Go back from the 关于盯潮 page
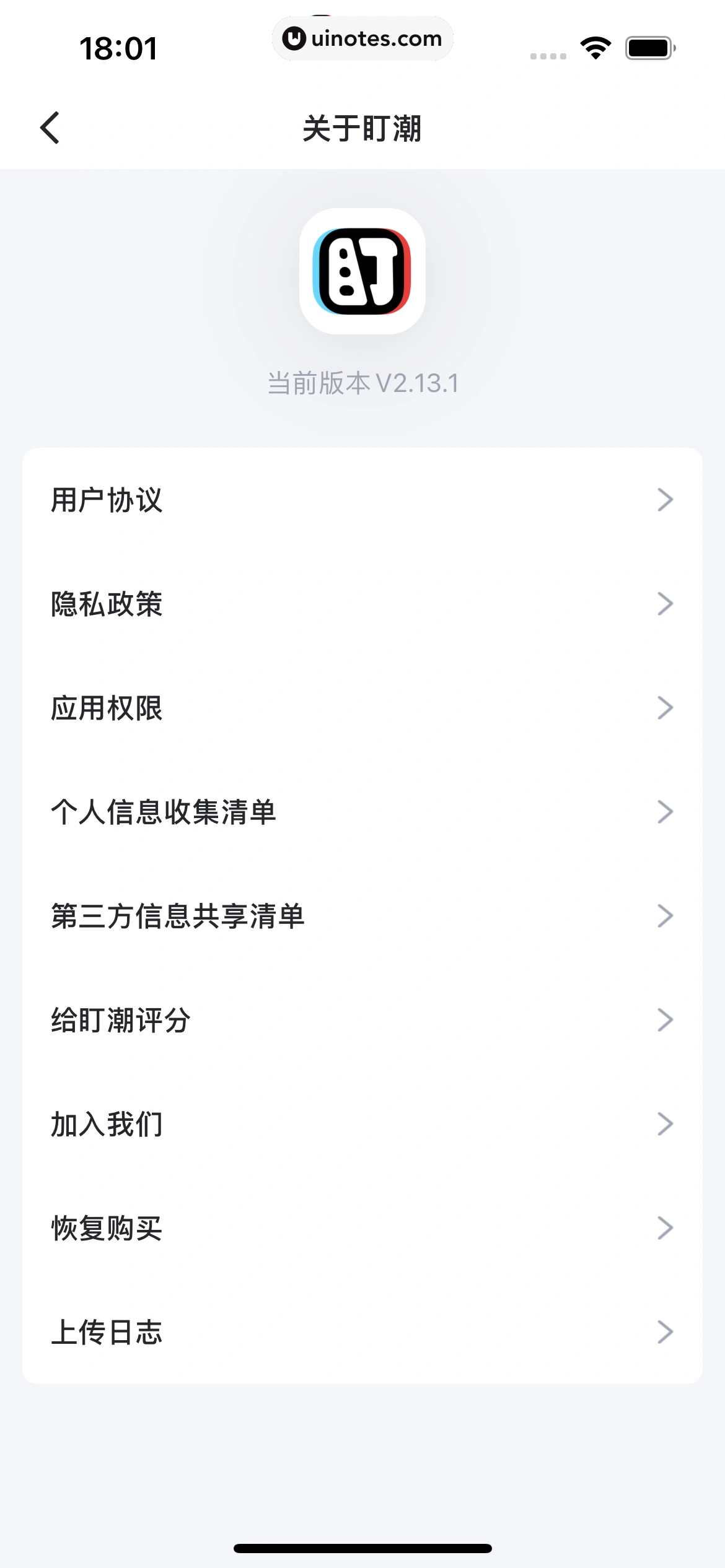 50,128
